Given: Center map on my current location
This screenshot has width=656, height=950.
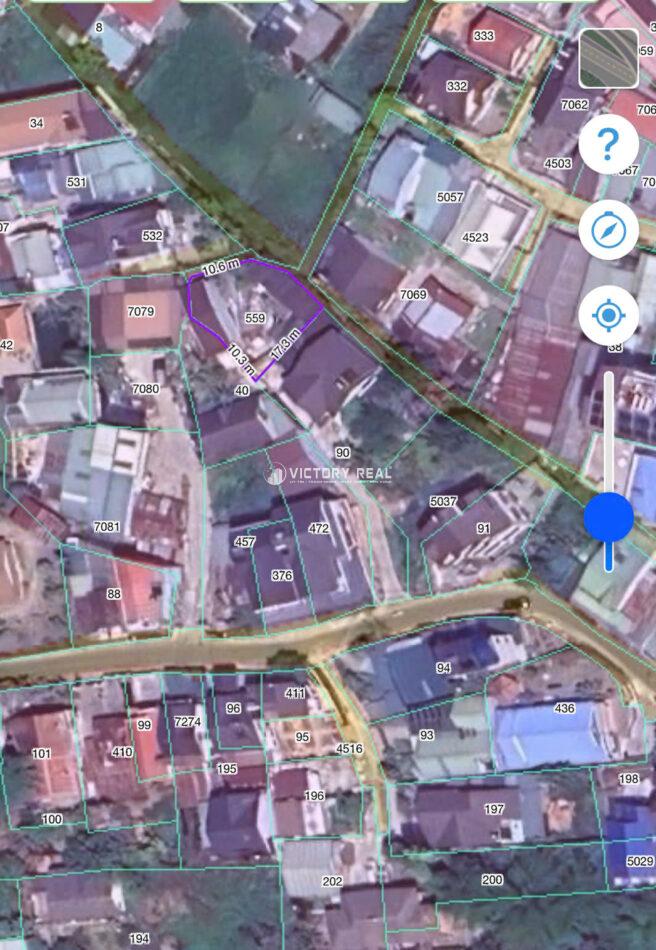Looking at the screenshot, I should tap(608, 316).
